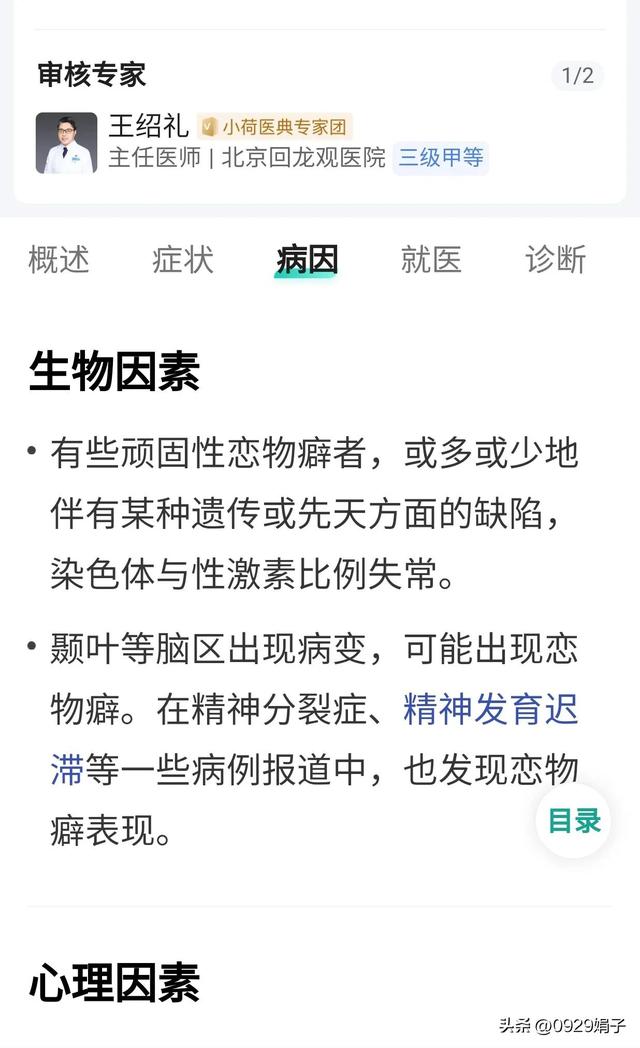Follow the 精神发育迟滞 link
Image resolution: width=640 pixels, height=1048 pixels.
pyautogui.click(x=490, y=711)
